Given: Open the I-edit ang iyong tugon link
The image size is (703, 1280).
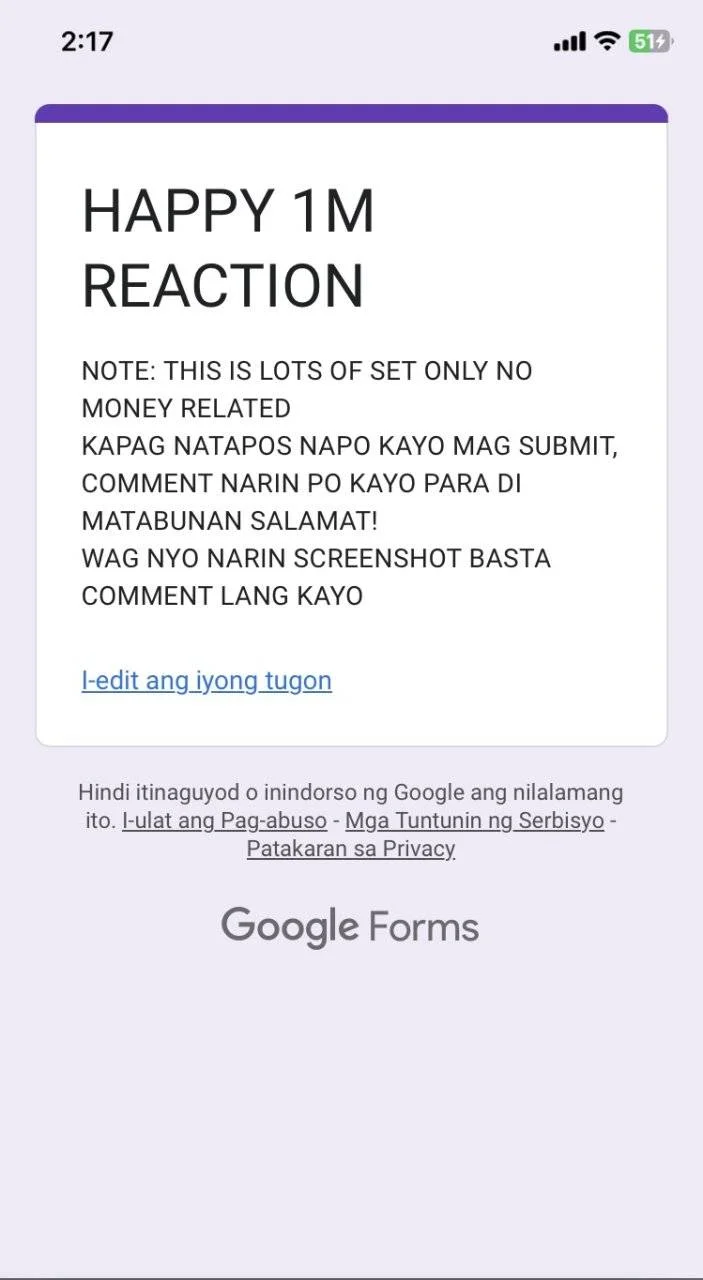Looking at the screenshot, I should pos(206,681).
